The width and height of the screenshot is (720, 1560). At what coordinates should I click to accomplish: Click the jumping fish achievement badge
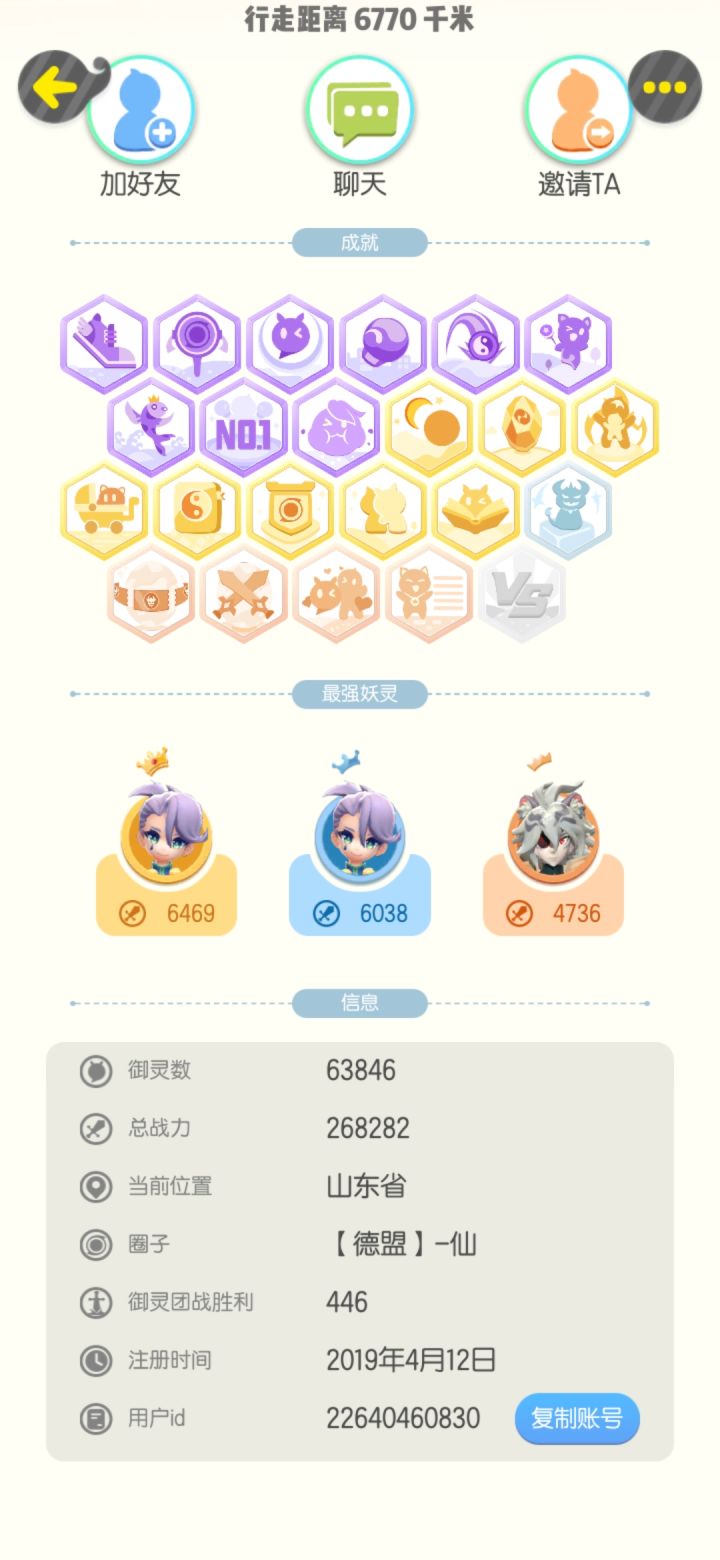[x=150, y=425]
